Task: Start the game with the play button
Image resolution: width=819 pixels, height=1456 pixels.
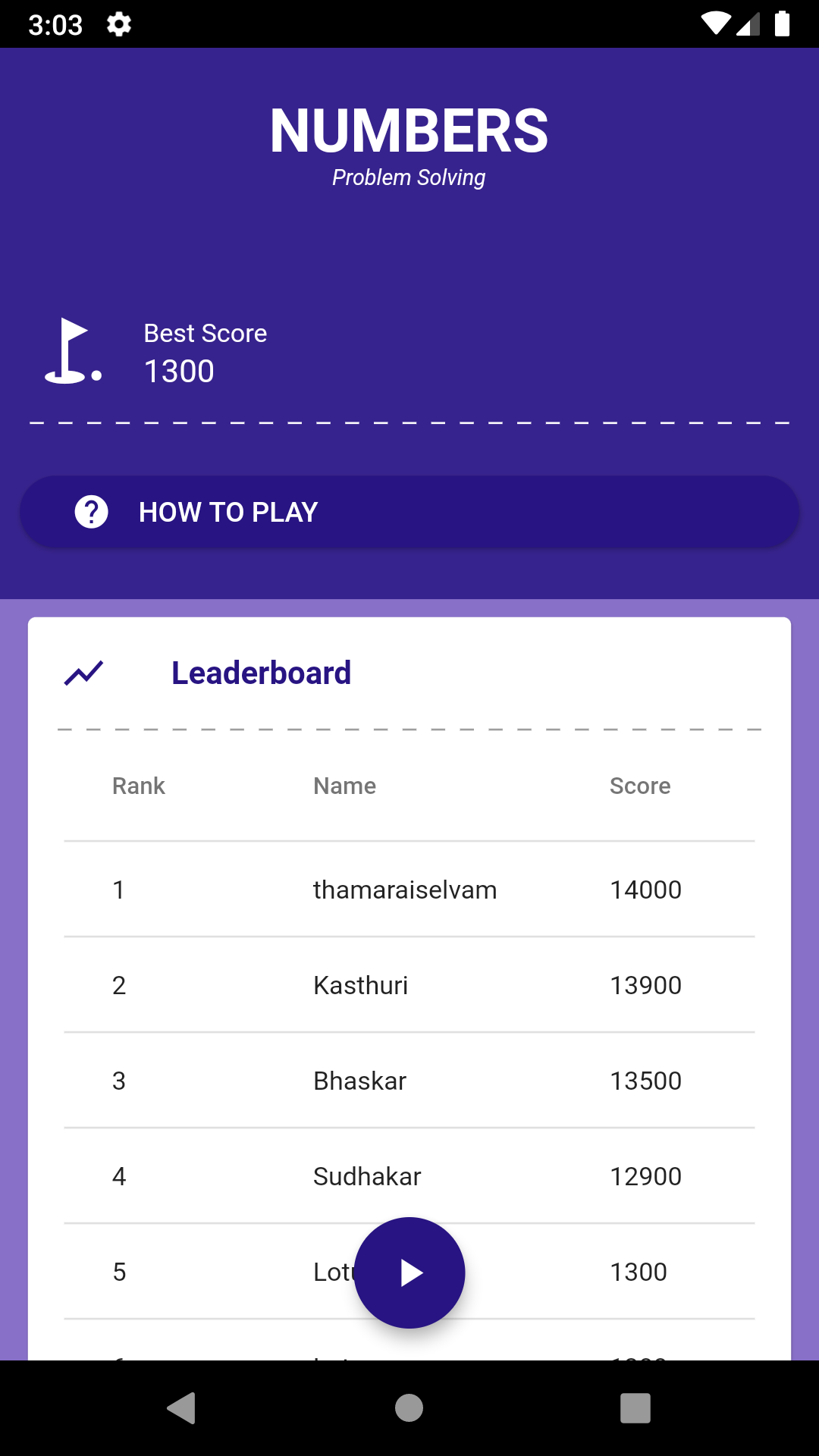Action: (409, 1272)
